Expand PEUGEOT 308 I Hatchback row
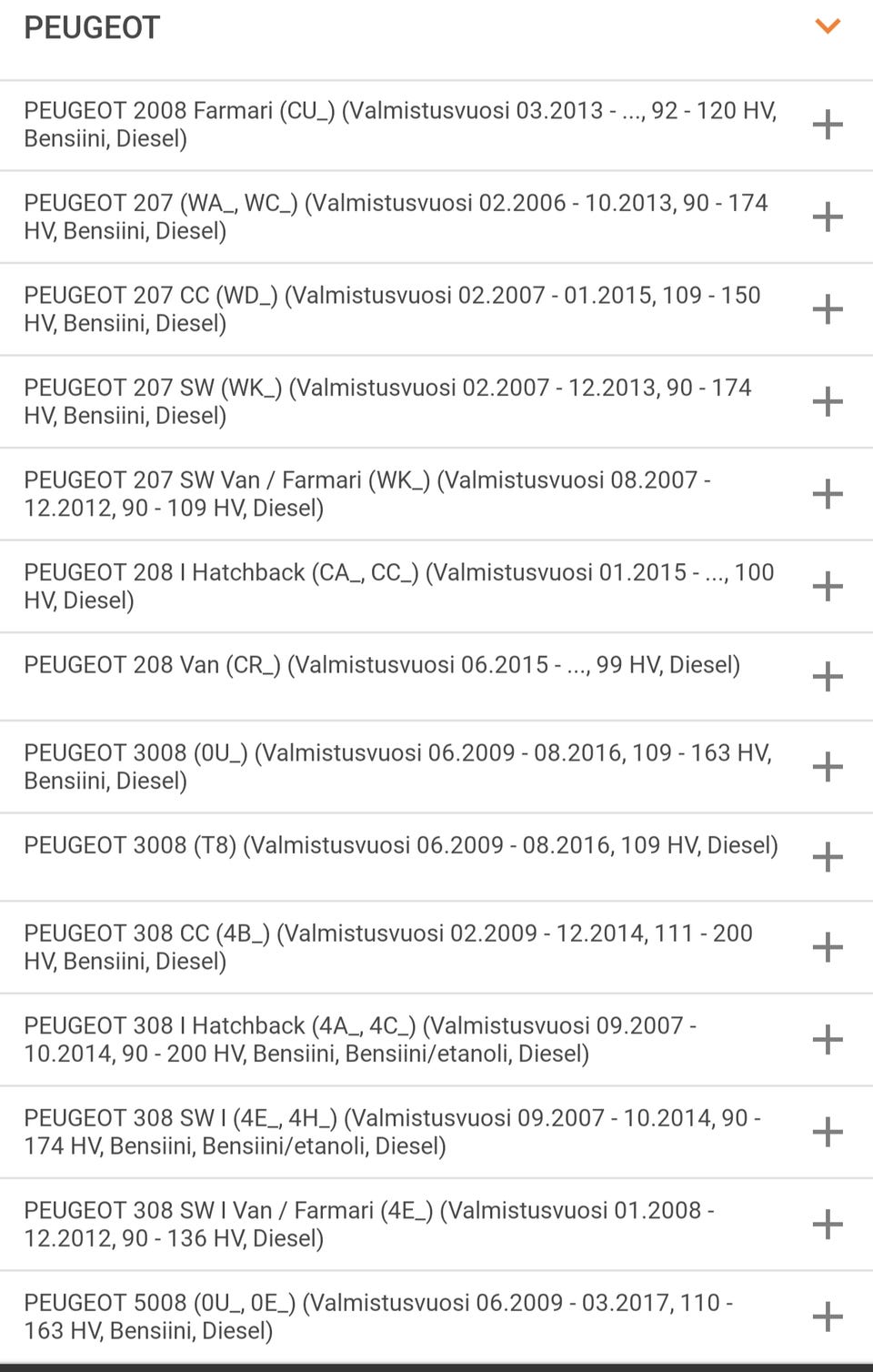This screenshot has width=873, height=1372. pos(828,1039)
